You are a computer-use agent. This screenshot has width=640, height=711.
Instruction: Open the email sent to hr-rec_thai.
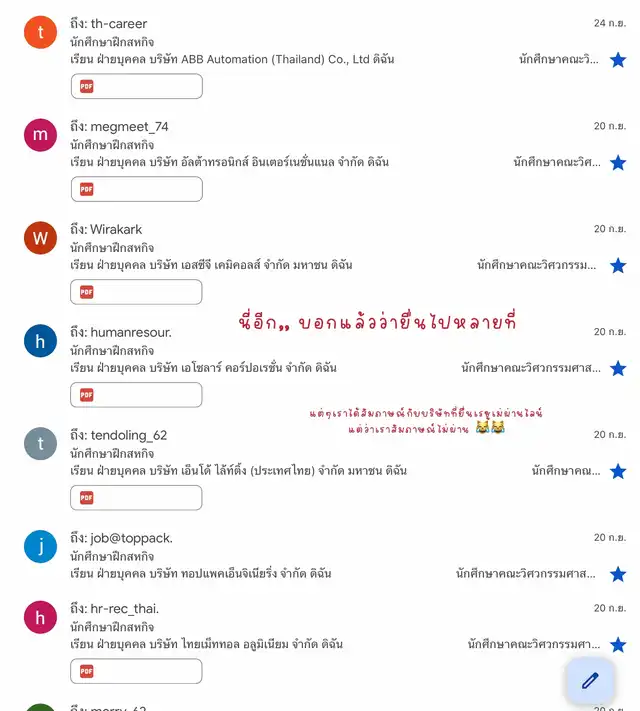click(300, 626)
